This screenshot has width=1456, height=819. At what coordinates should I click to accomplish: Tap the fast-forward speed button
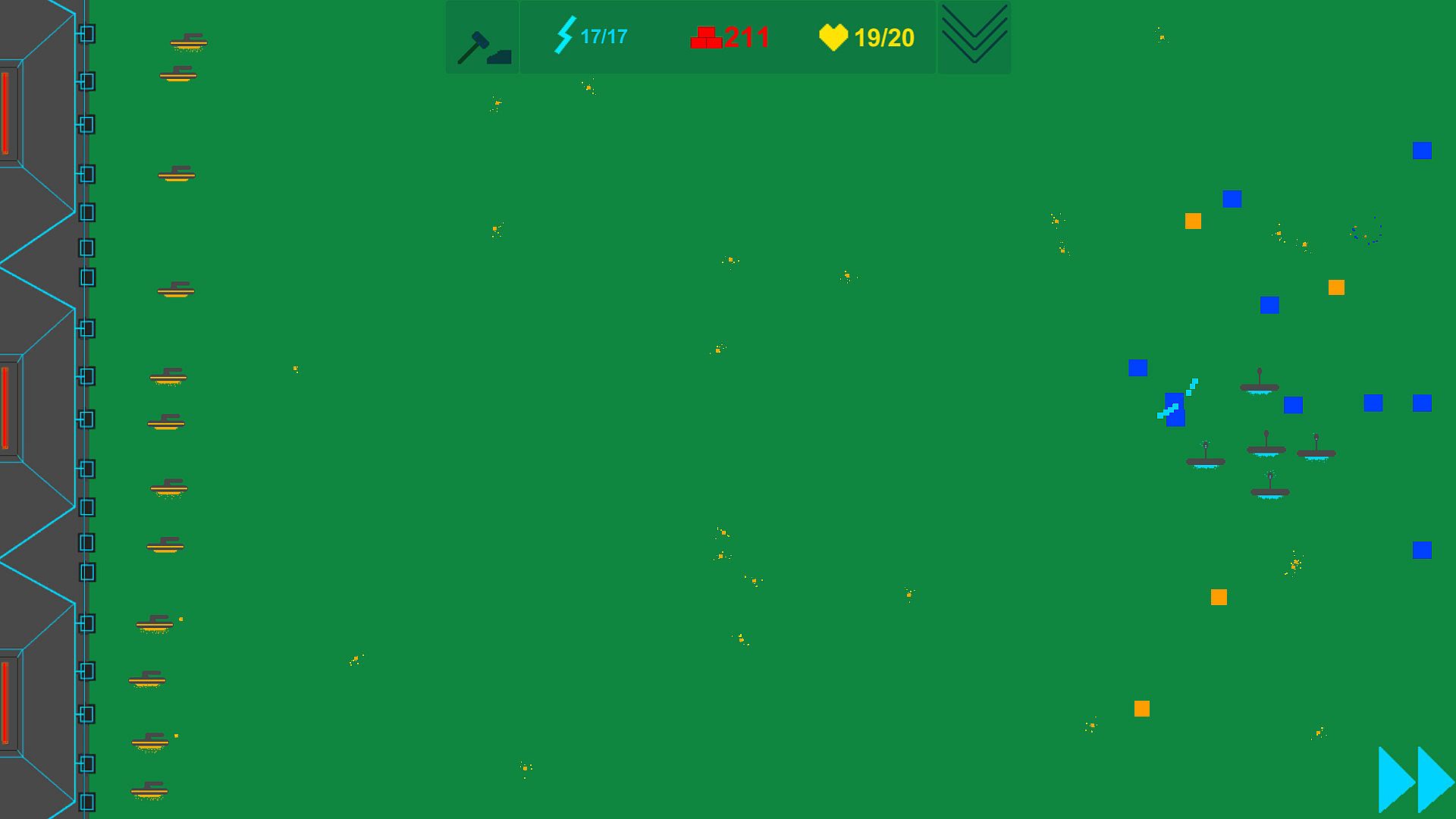coord(1415,780)
